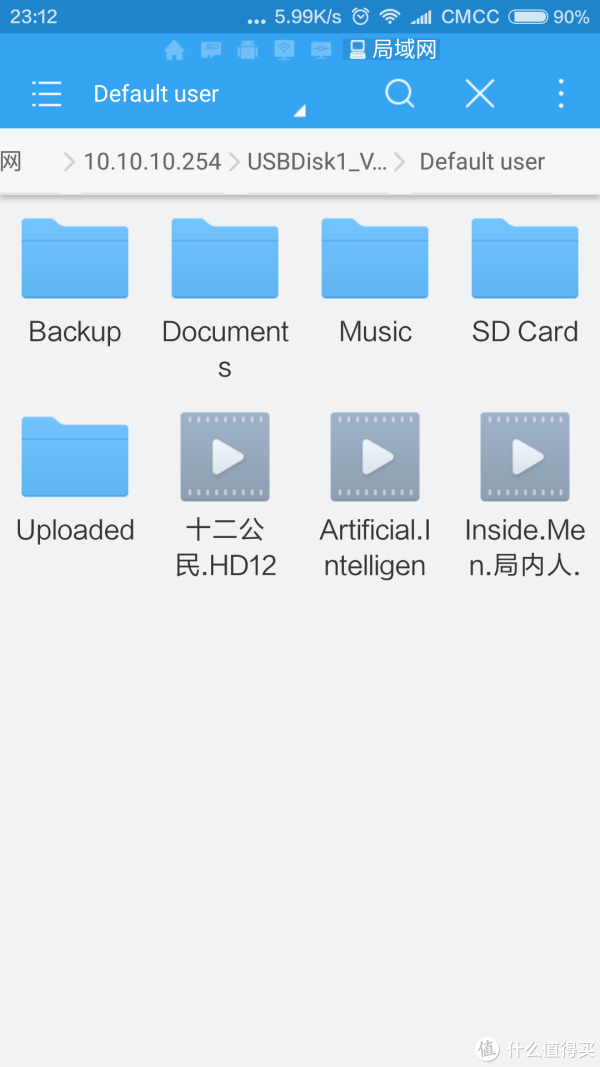This screenshot has height=1067, width=600.
Task: Jump to USBDisk1_V... breadcrumb folder
Action: click(316, 162)
